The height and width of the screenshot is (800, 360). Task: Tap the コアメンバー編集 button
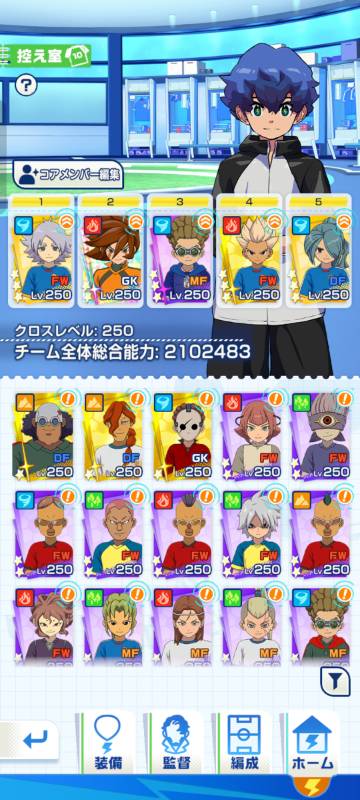(69, 173)
